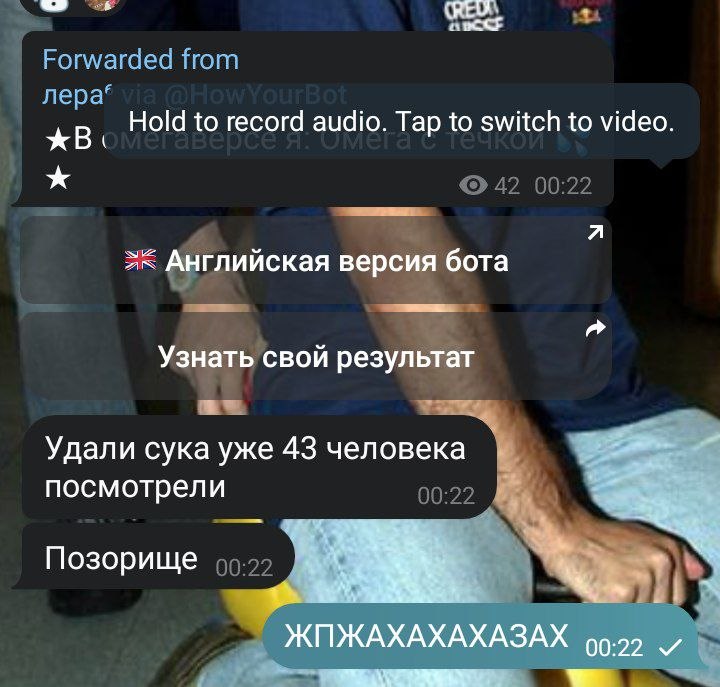720x687 pixels.
Task: Open the Английская версия бота button
Action: tap(316, 260)
